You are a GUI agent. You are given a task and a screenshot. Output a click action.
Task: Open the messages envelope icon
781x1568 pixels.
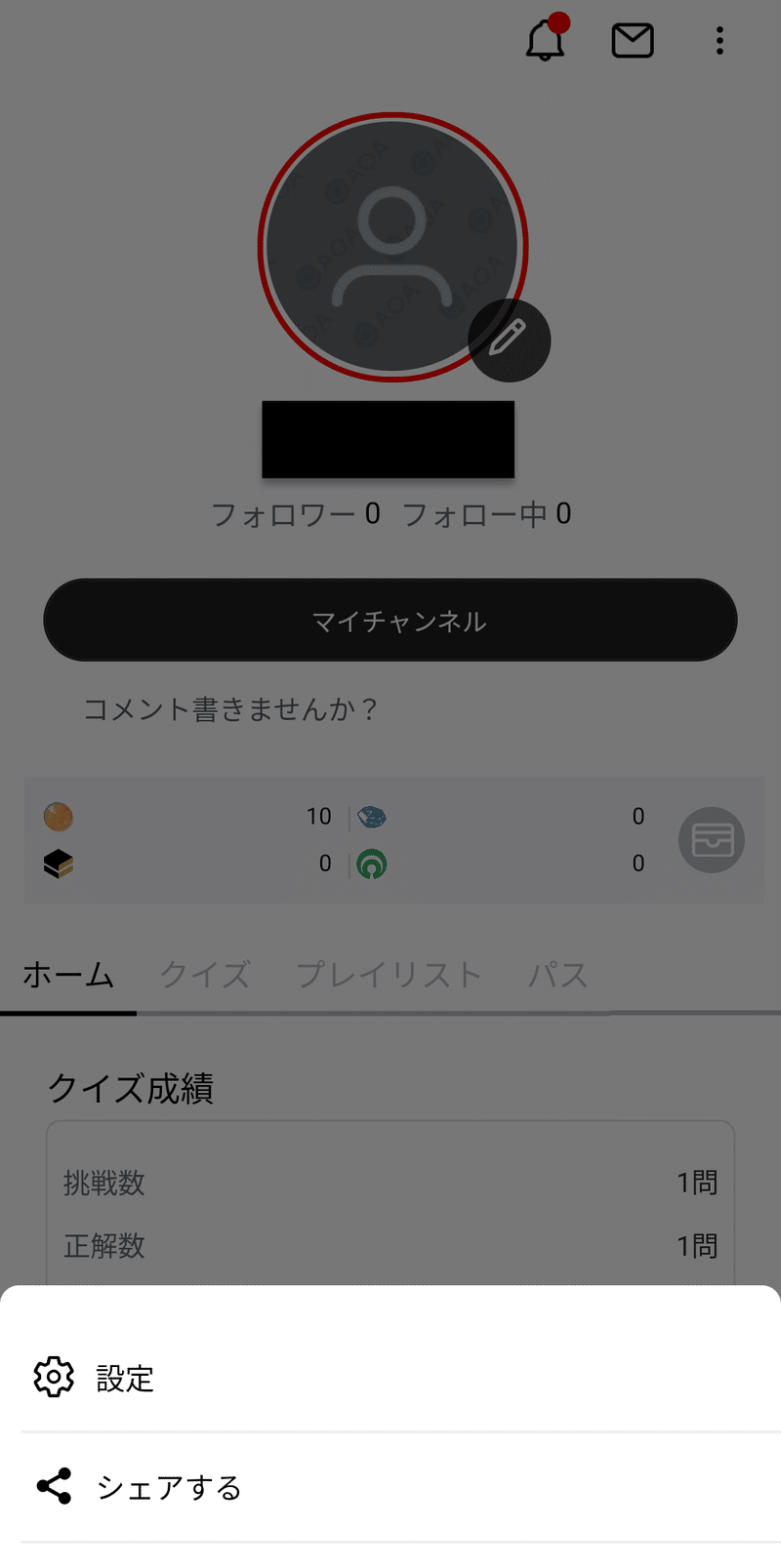[633, 41]
